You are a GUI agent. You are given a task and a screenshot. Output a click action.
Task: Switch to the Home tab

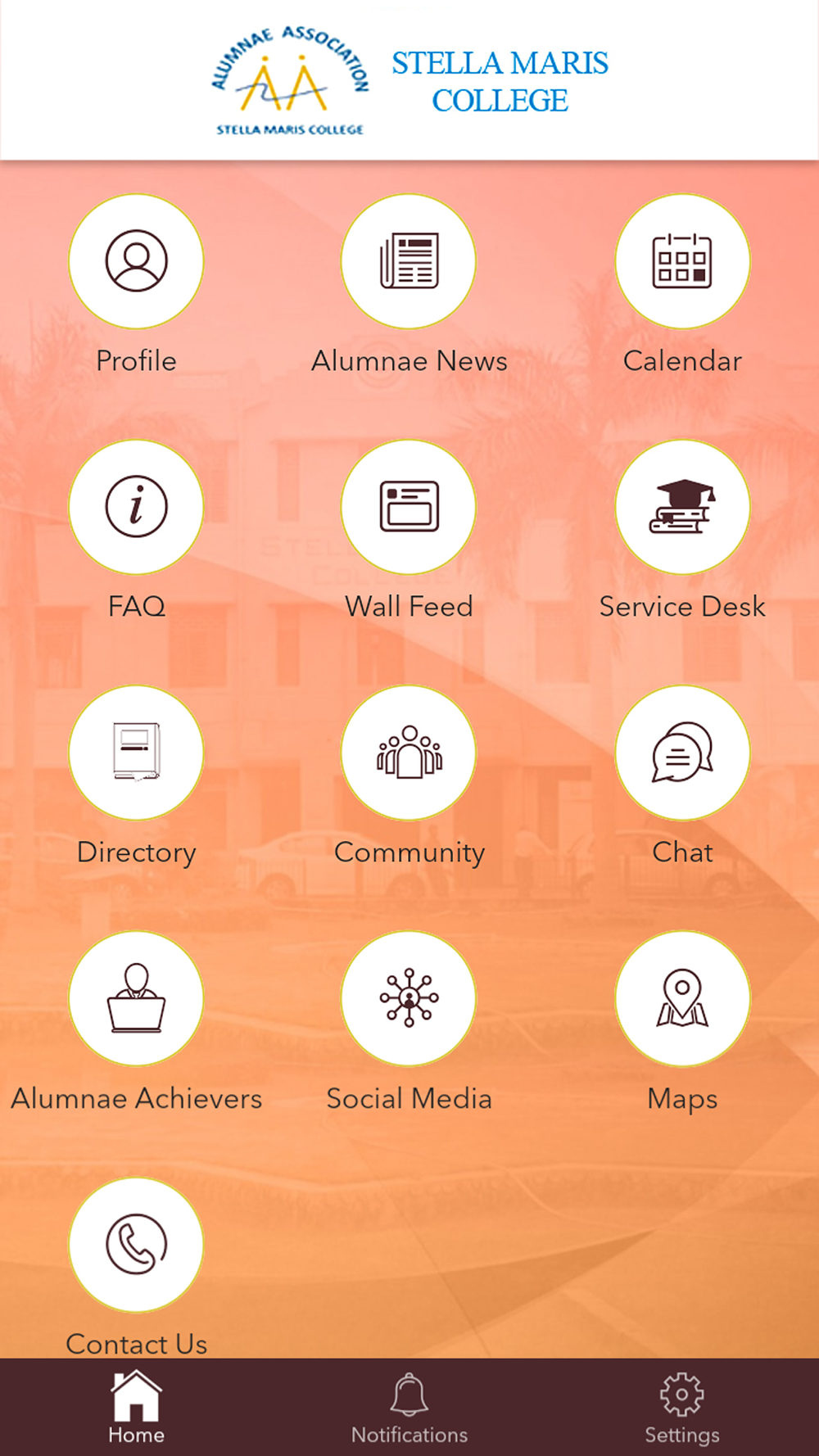[136, 1408]
